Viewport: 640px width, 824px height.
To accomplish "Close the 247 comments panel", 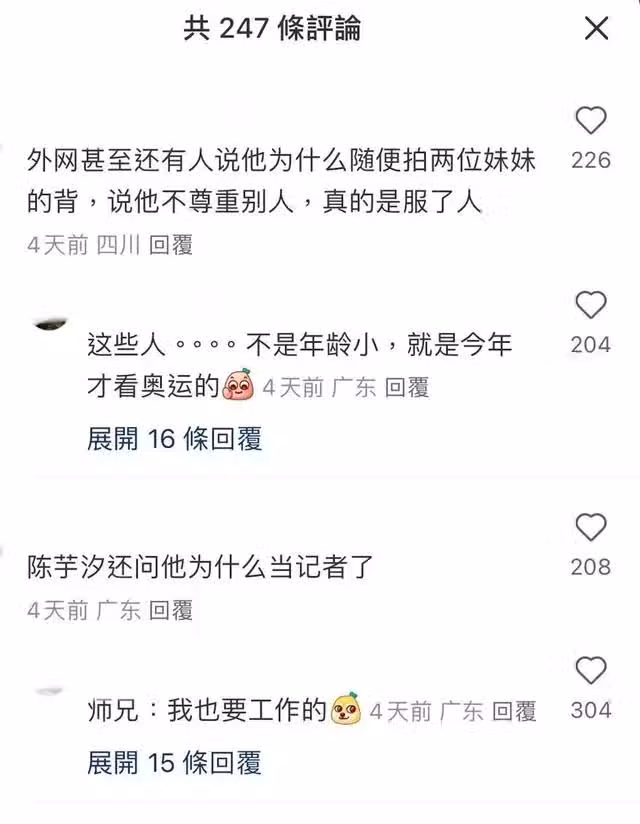I will point(596,28).
